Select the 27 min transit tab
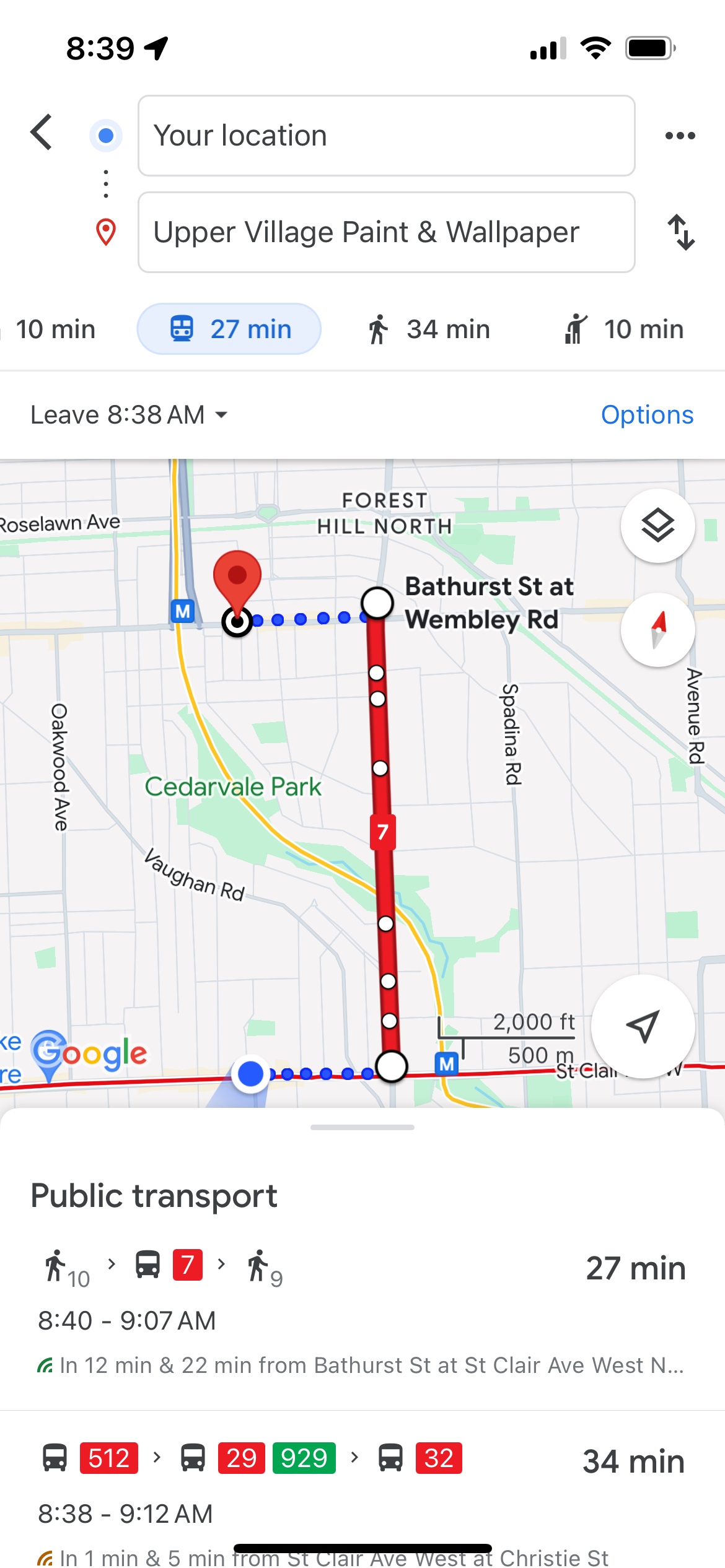 pyautogui.click(x=229, y=329)
